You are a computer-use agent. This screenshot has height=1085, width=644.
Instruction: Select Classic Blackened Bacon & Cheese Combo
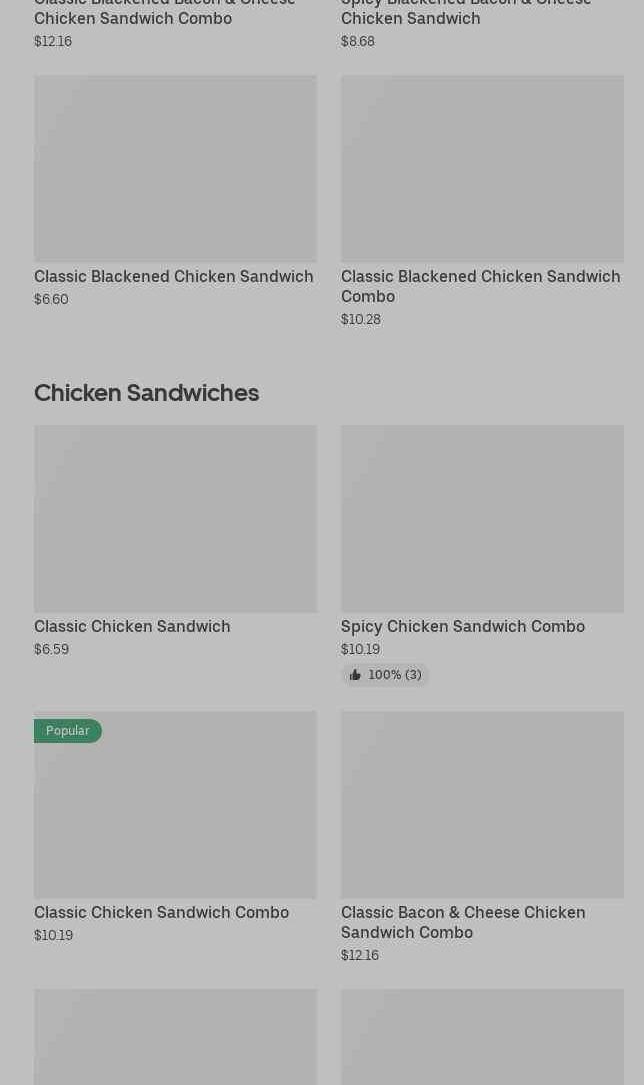point(165,14)
